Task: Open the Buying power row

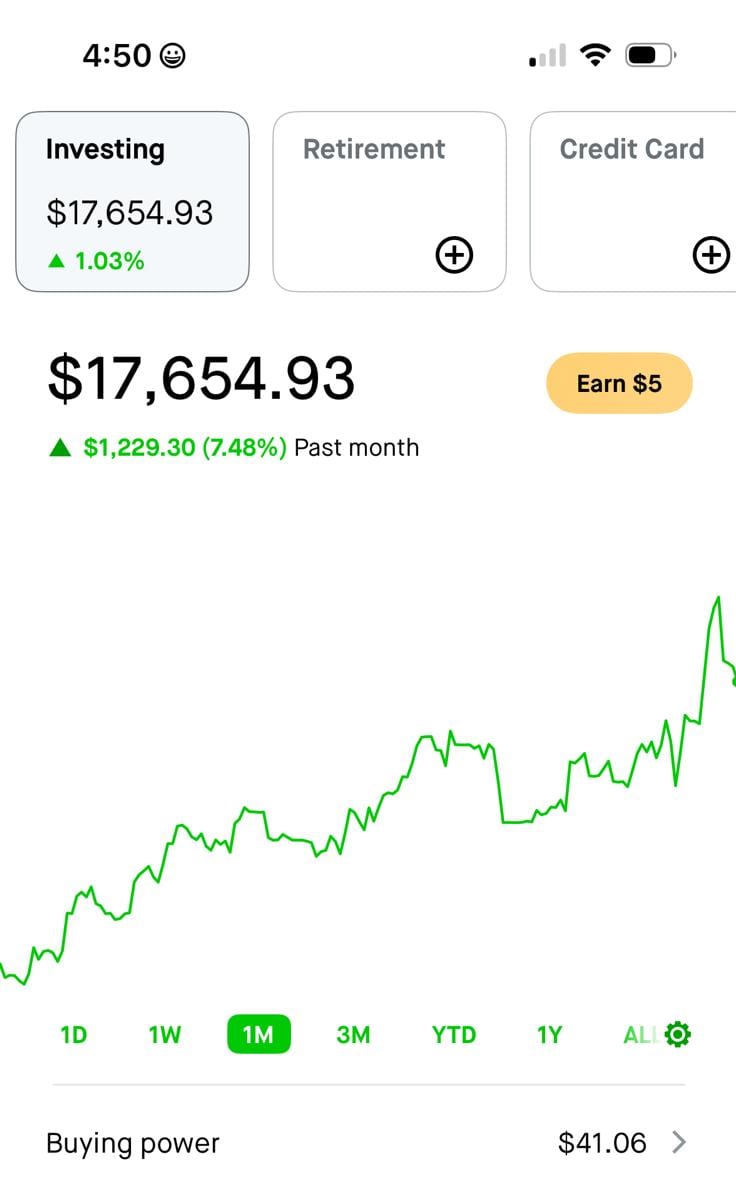Action: pos(367,1142)
